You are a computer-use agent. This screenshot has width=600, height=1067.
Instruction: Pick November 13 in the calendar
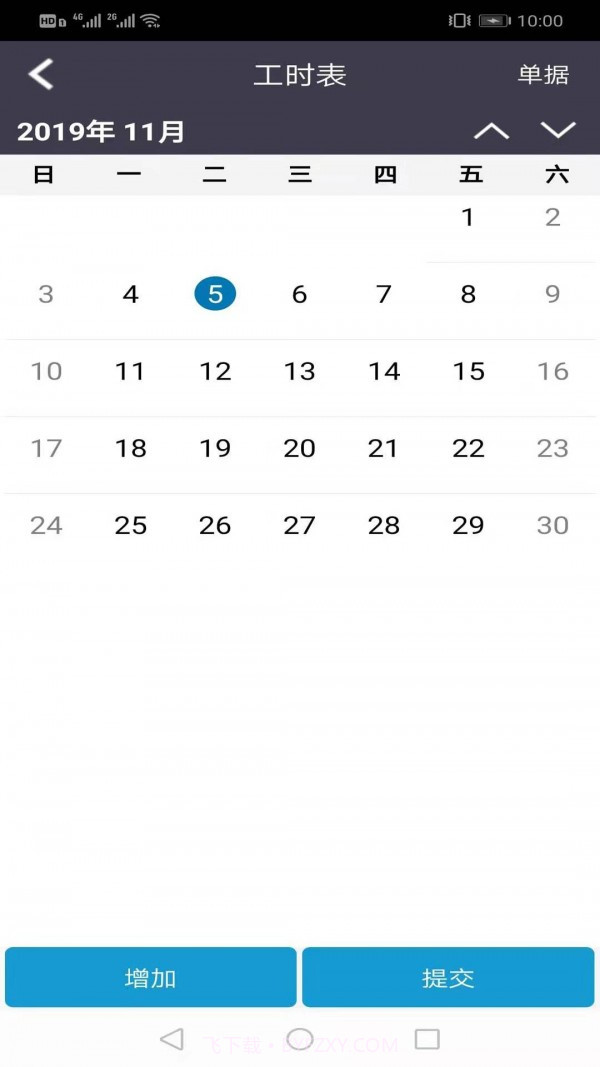[299, 371]
